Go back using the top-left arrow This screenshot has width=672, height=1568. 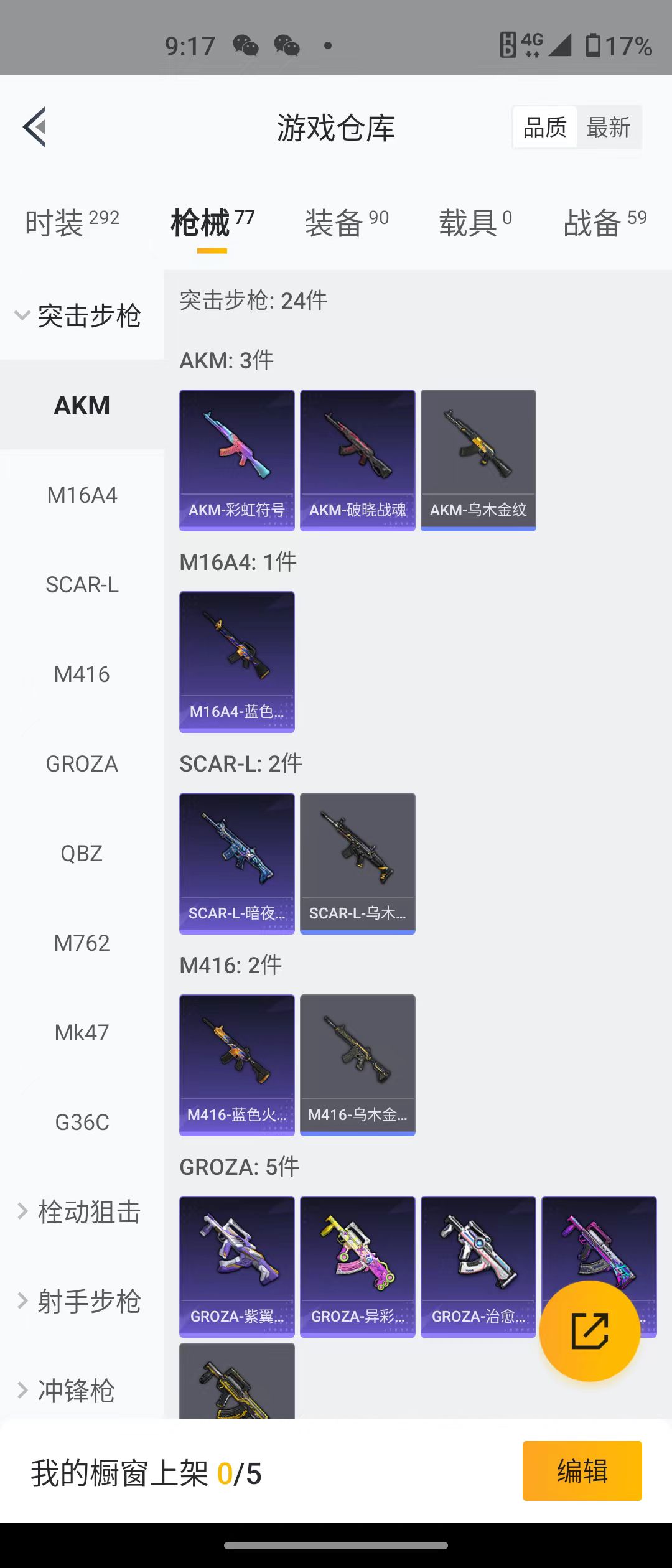(x=35, y=127)
